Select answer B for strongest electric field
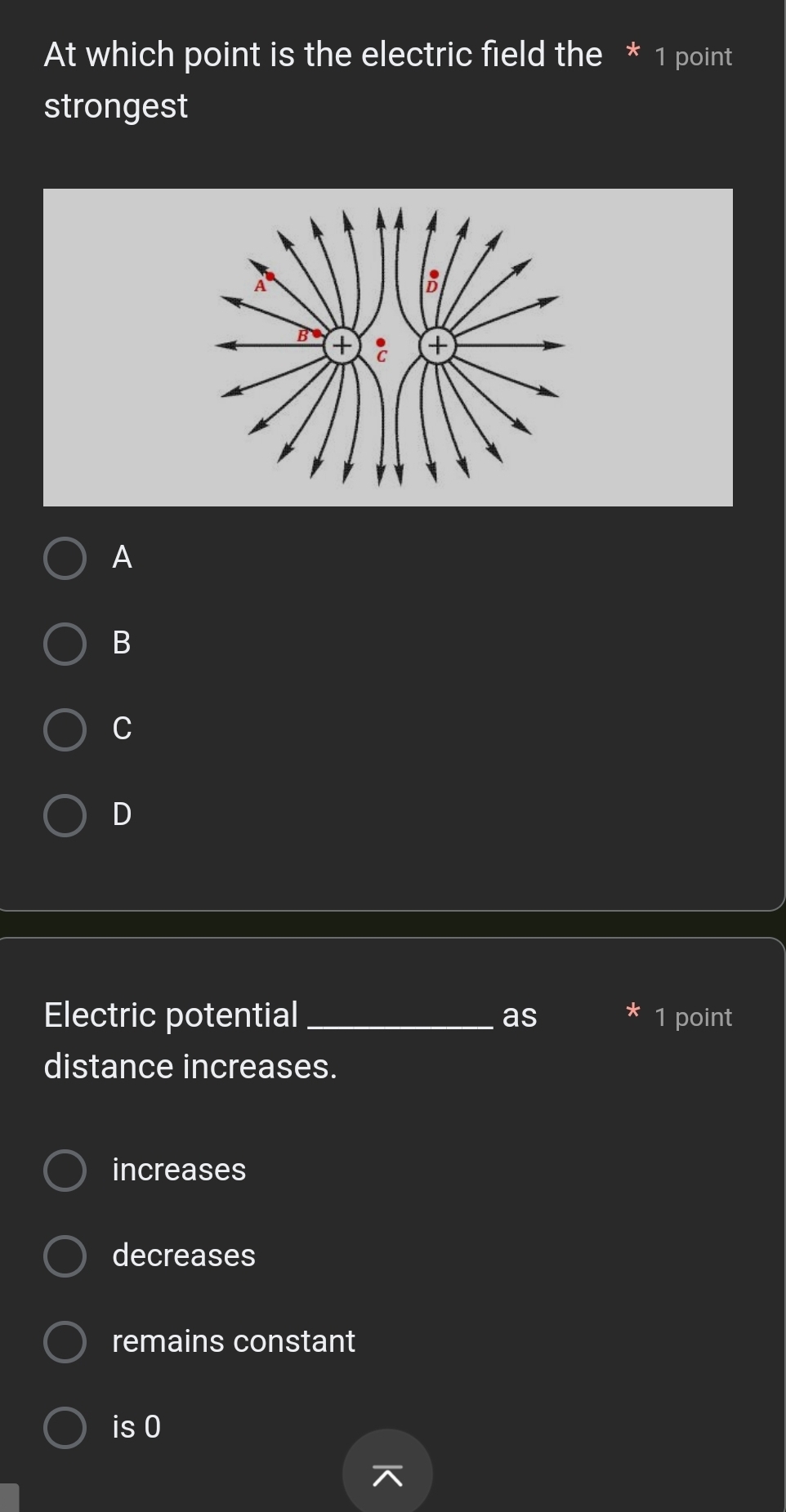786x1512 pixels. (x=65, y=644)
